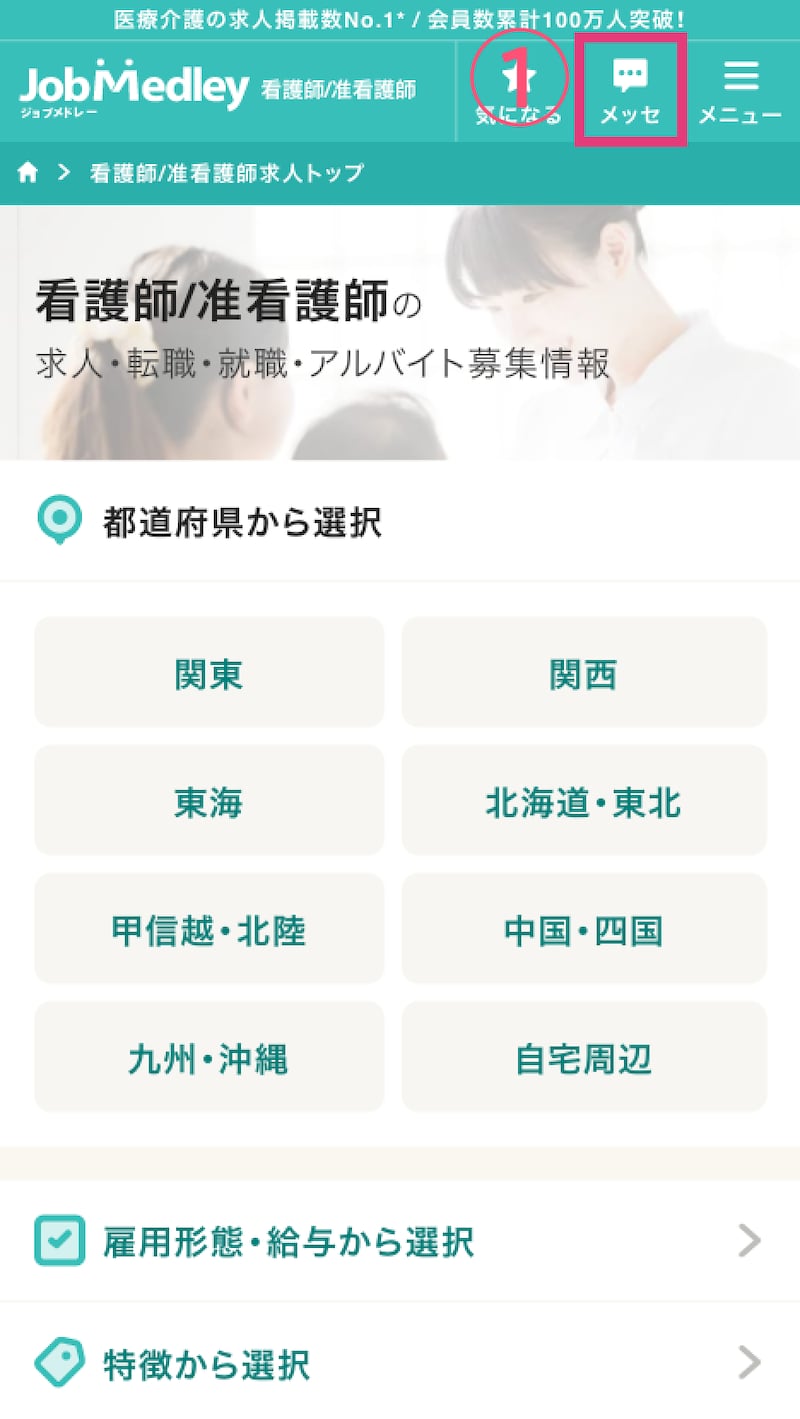Image resolution: width=800 pixels, height=1419 pixels.
Task: Click the 九州・沖縄 button
Action: (208, 1057)
